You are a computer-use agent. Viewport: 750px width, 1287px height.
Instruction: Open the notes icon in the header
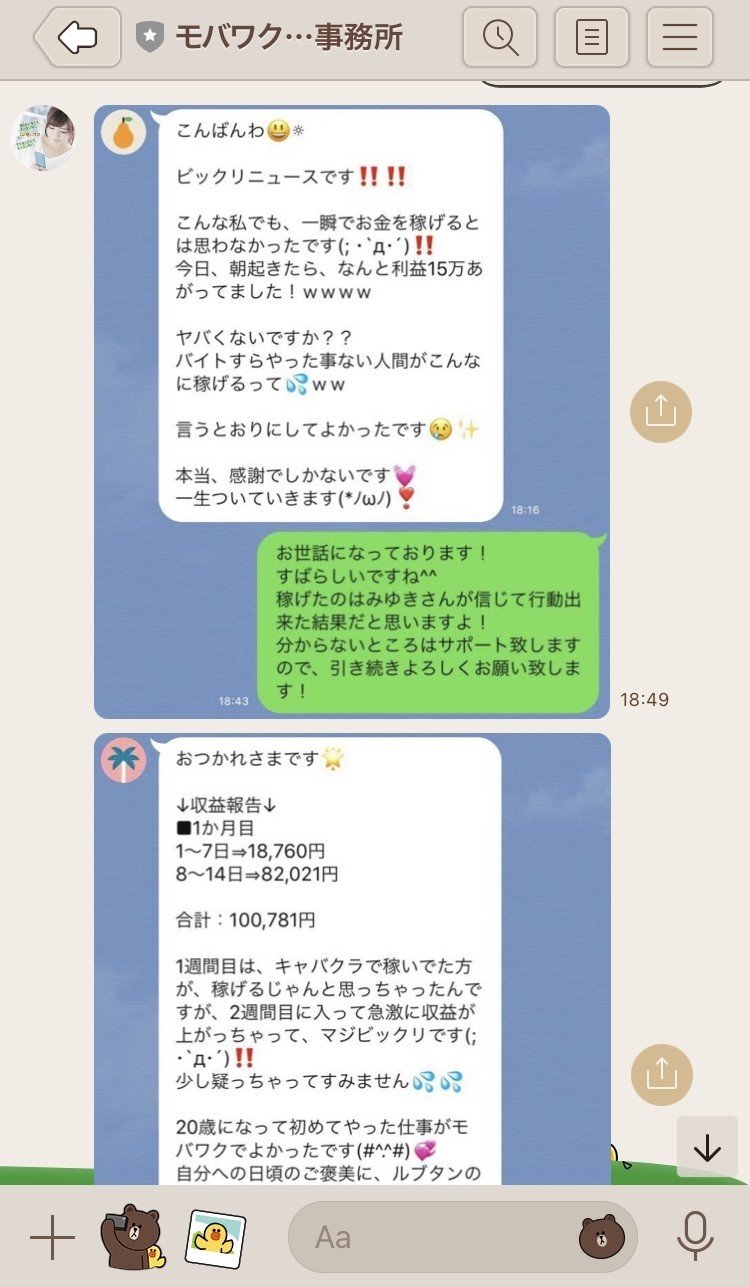tap(591, 38)
